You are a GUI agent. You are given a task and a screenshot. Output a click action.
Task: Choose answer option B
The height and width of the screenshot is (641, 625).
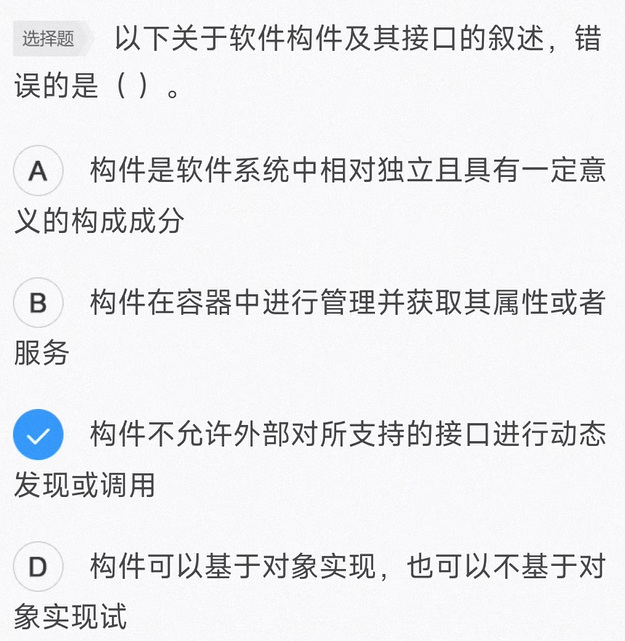[x=38, y=303]
